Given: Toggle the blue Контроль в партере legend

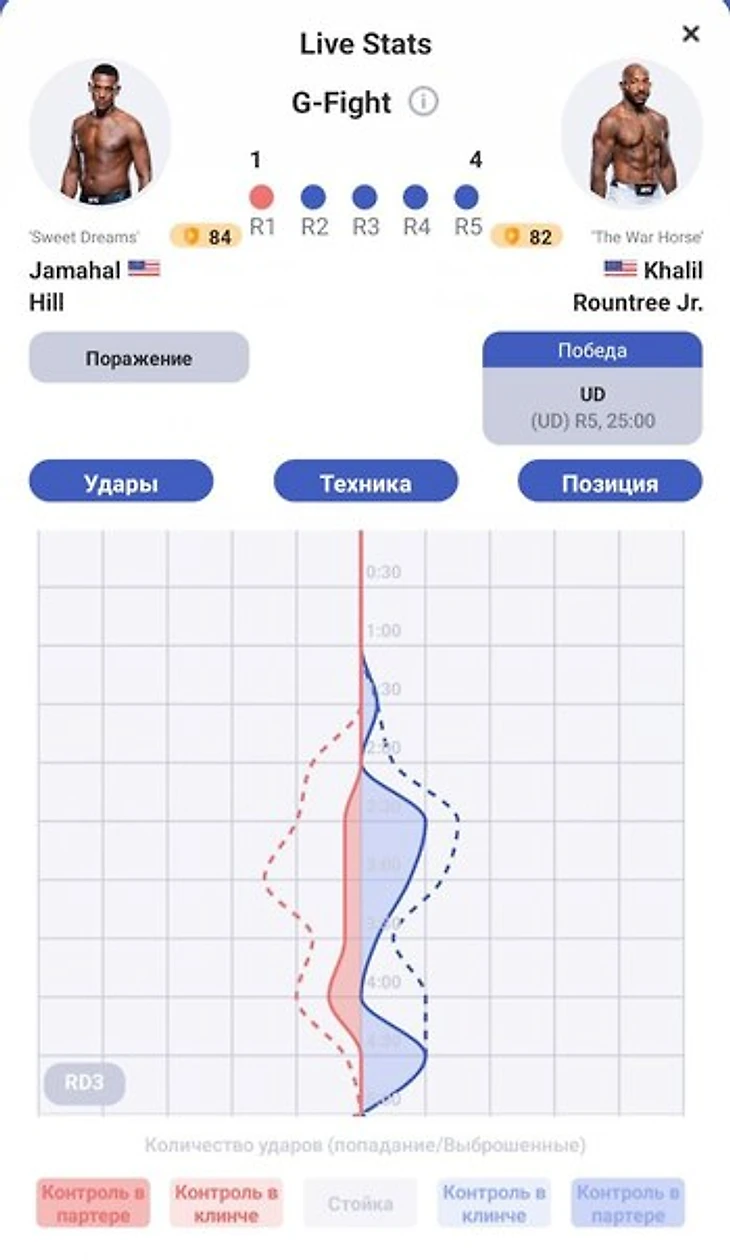Looking at the screenshot, I should (628, 1203).
